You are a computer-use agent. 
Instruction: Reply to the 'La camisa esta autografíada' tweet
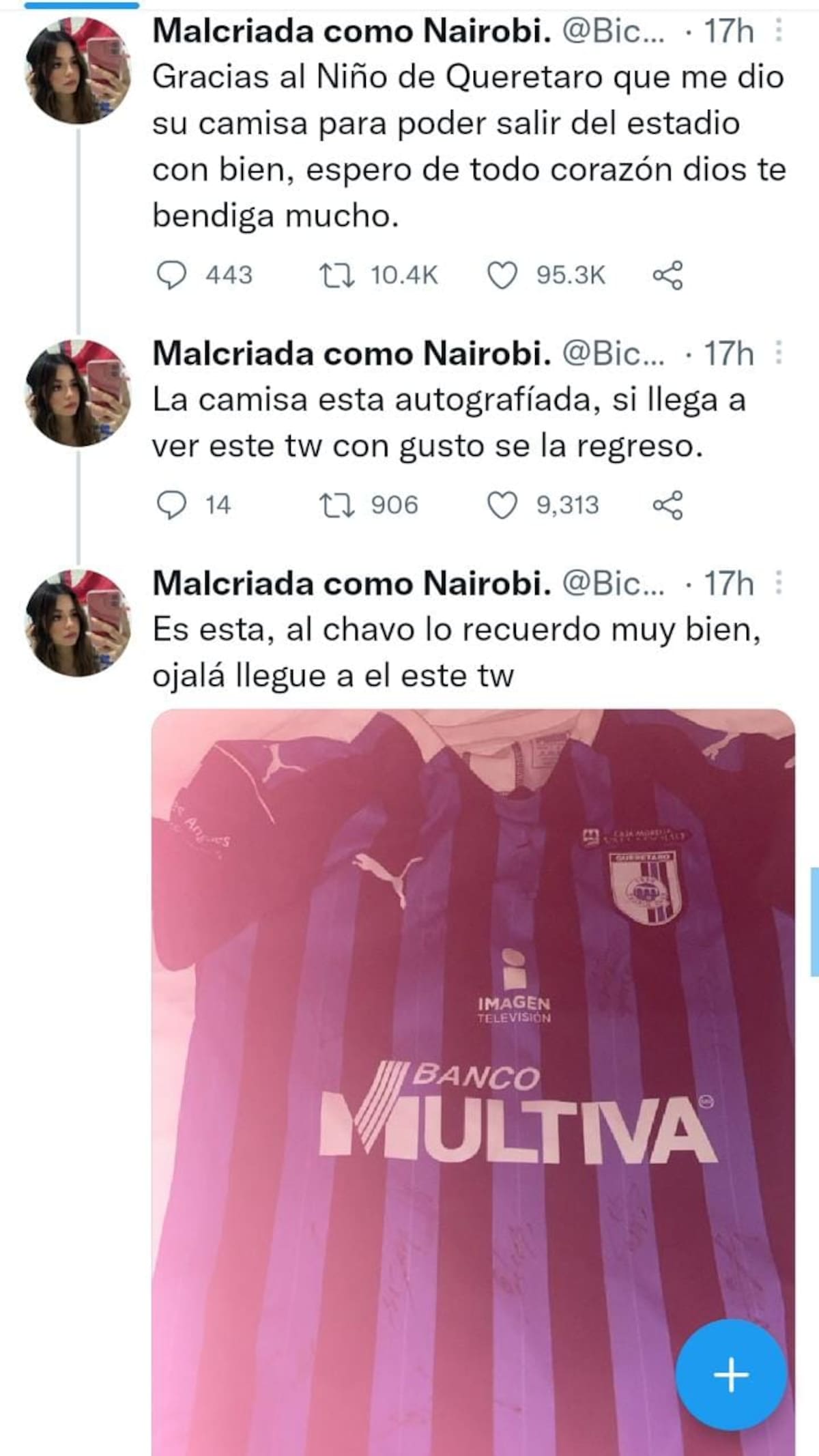click(x=171, y=505)
